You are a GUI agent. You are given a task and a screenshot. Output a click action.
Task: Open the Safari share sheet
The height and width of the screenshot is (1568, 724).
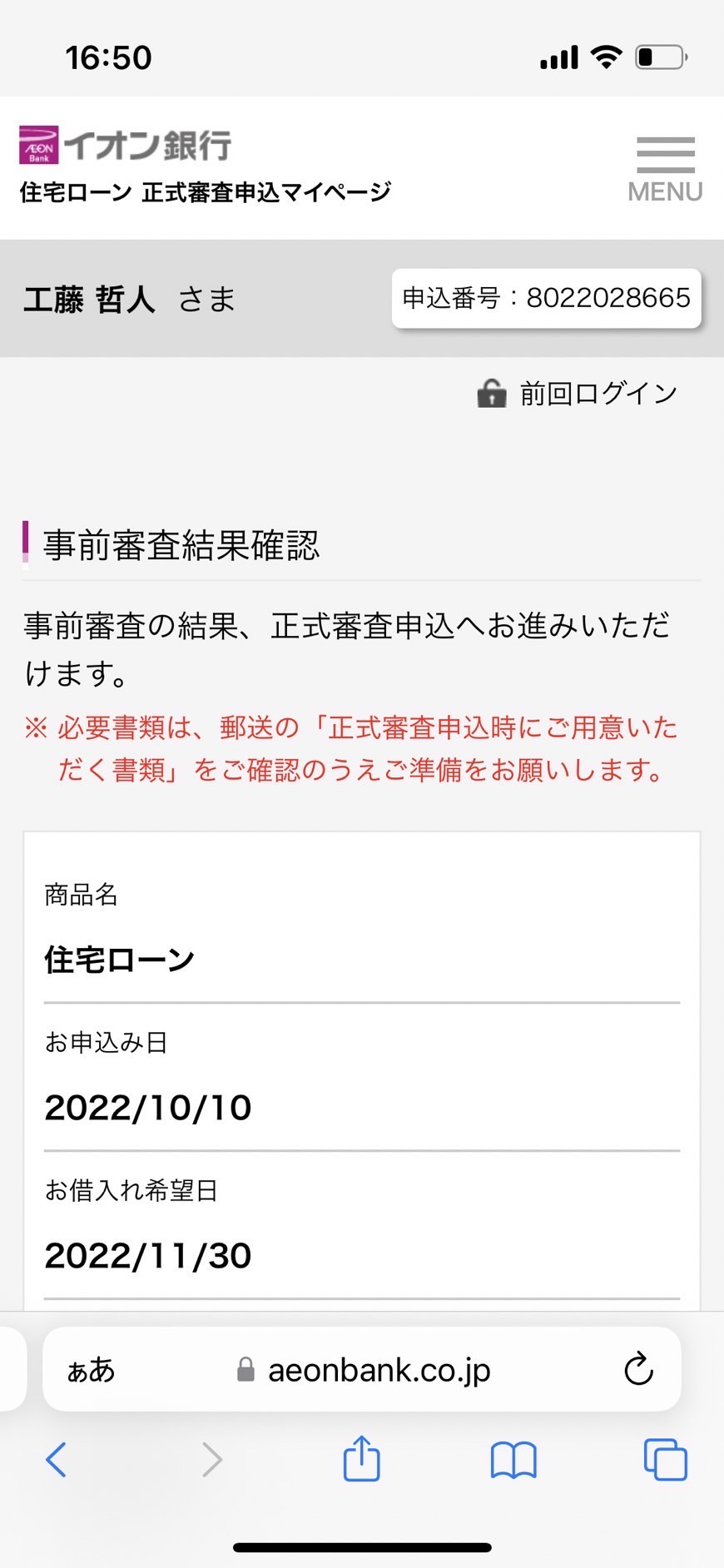(361, 1458)
